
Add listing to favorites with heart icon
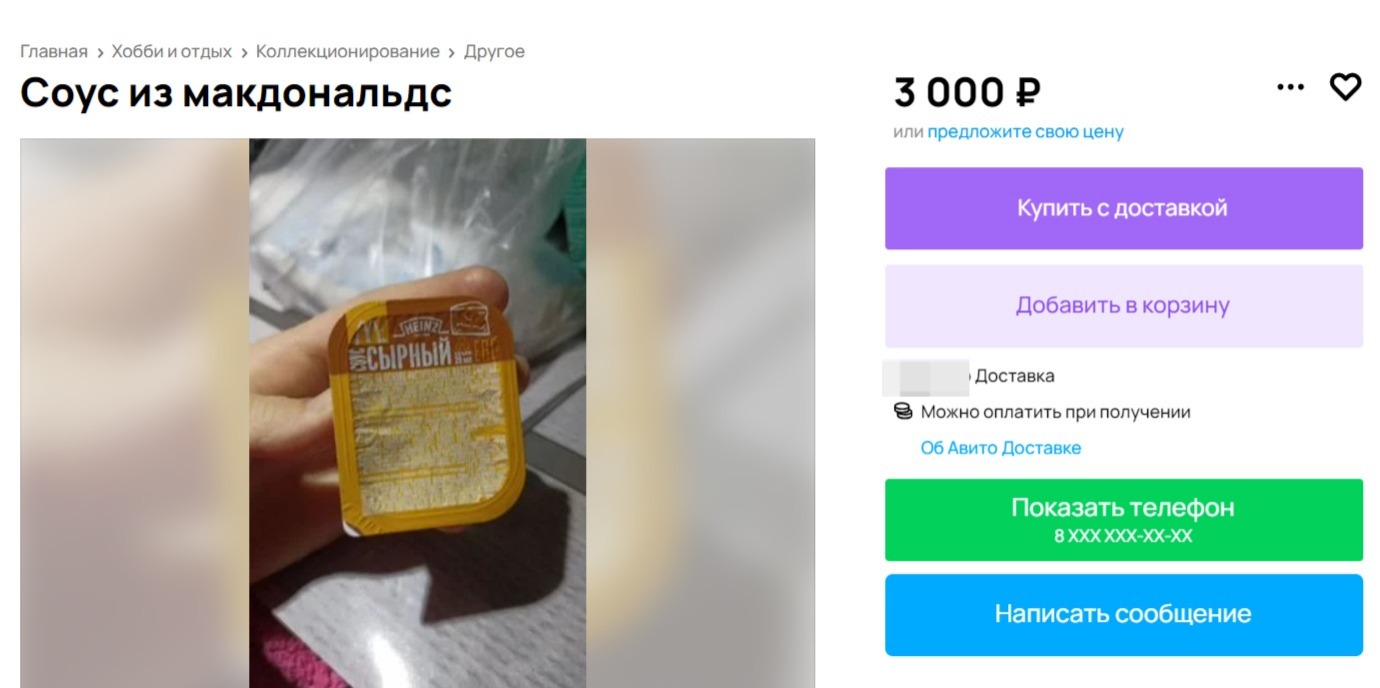click(x=1345, y=88)
